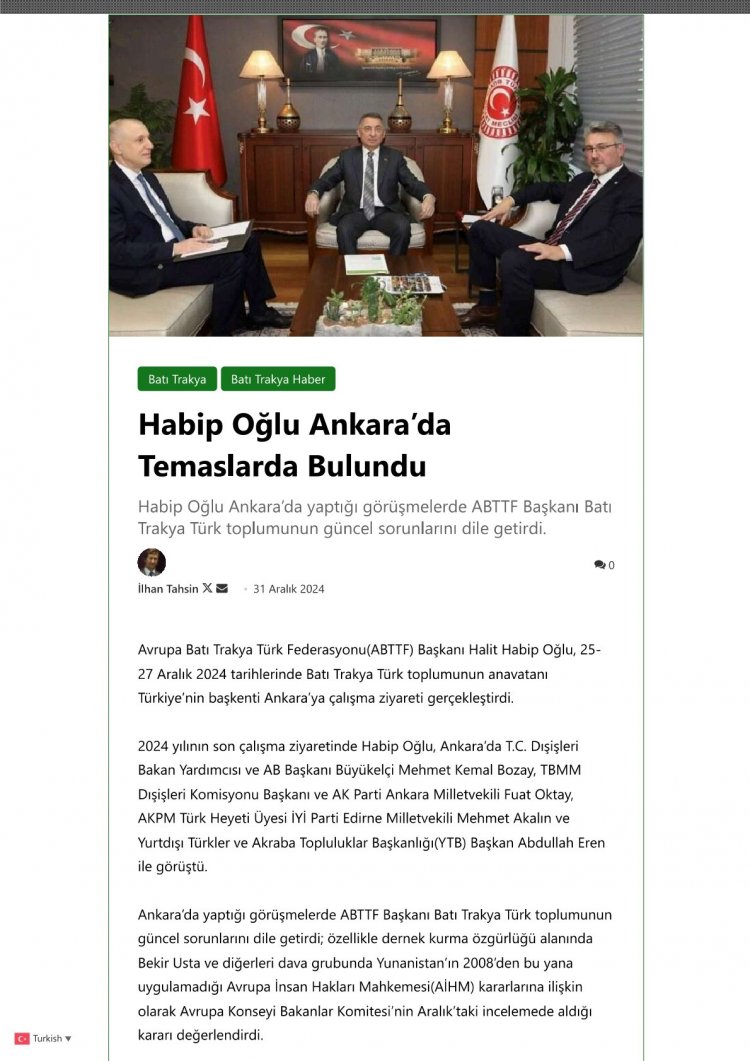Viewport: 750px width, 1061px height.
Task: Email the author via the envelope icon
Action: [222, 588]
